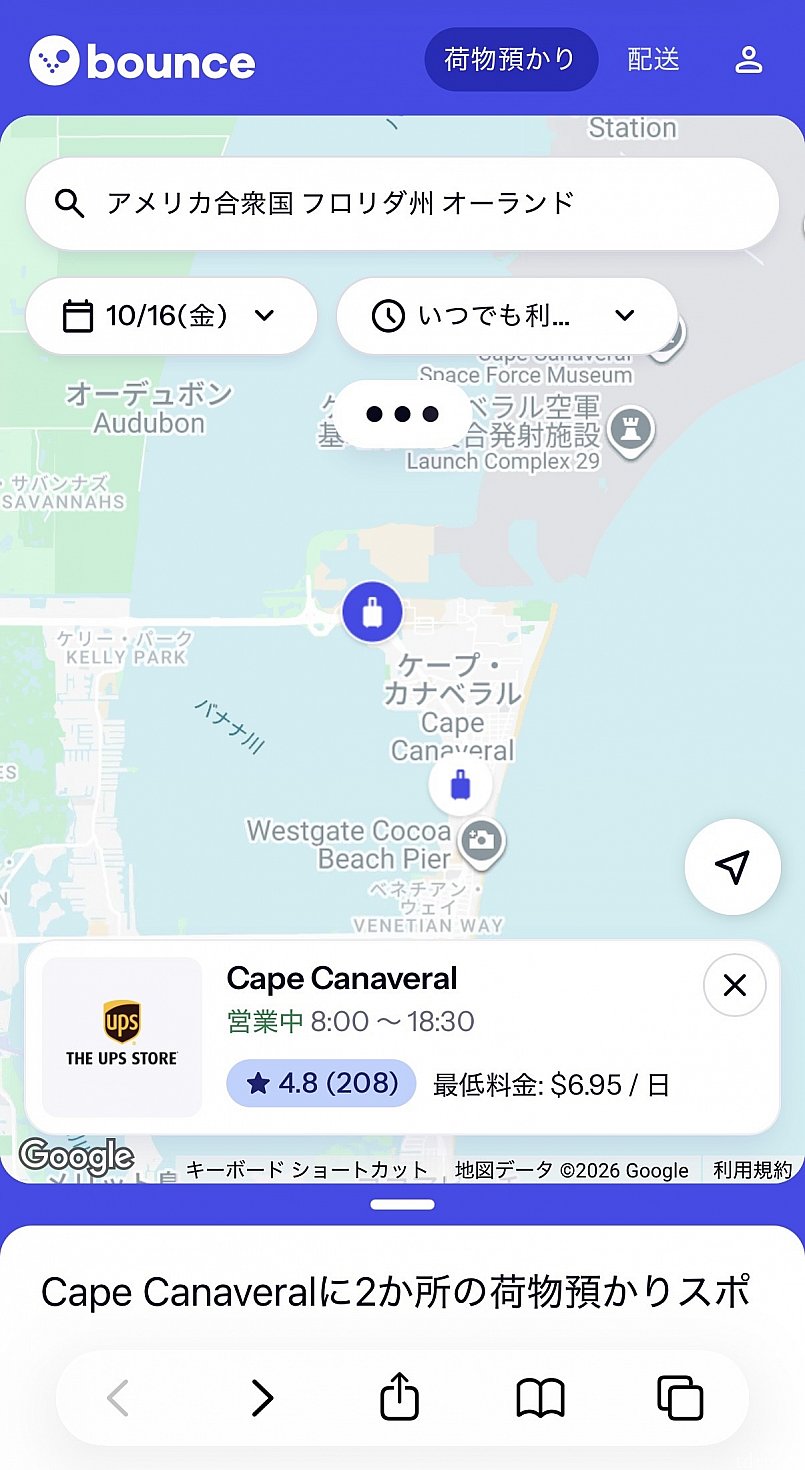
Task: Tap the location search field showing オーランド
Action: (402, 204)
